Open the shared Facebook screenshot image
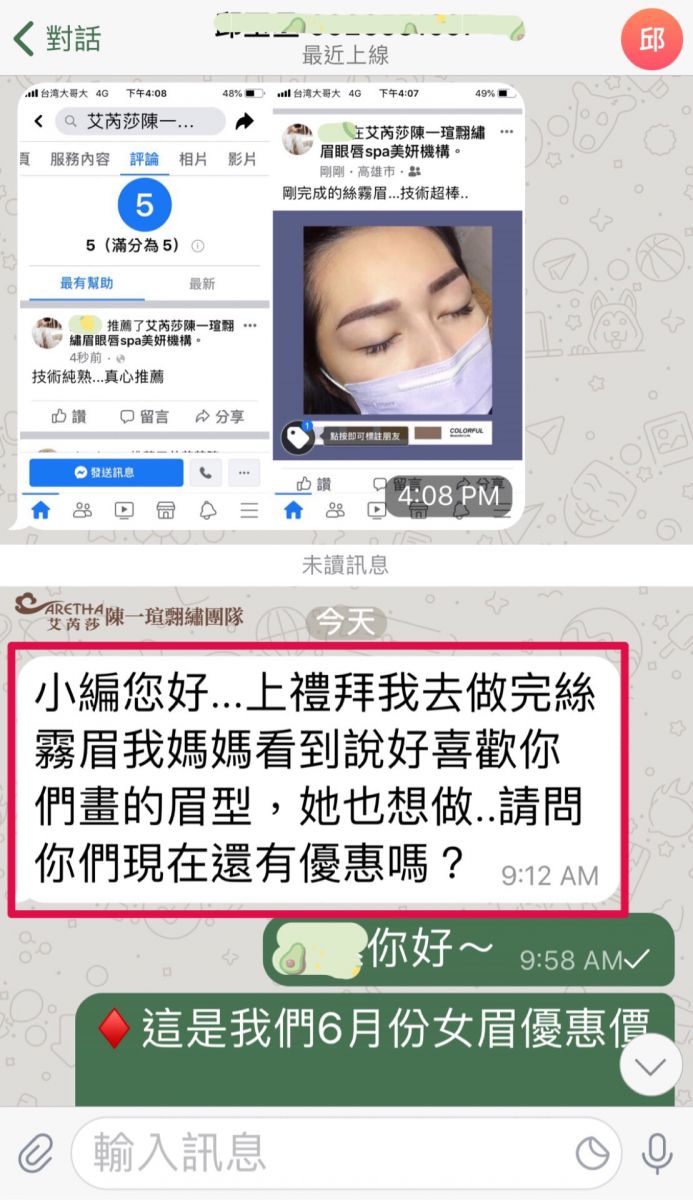Screen dimensions: 693x1200 coord(270,305)
